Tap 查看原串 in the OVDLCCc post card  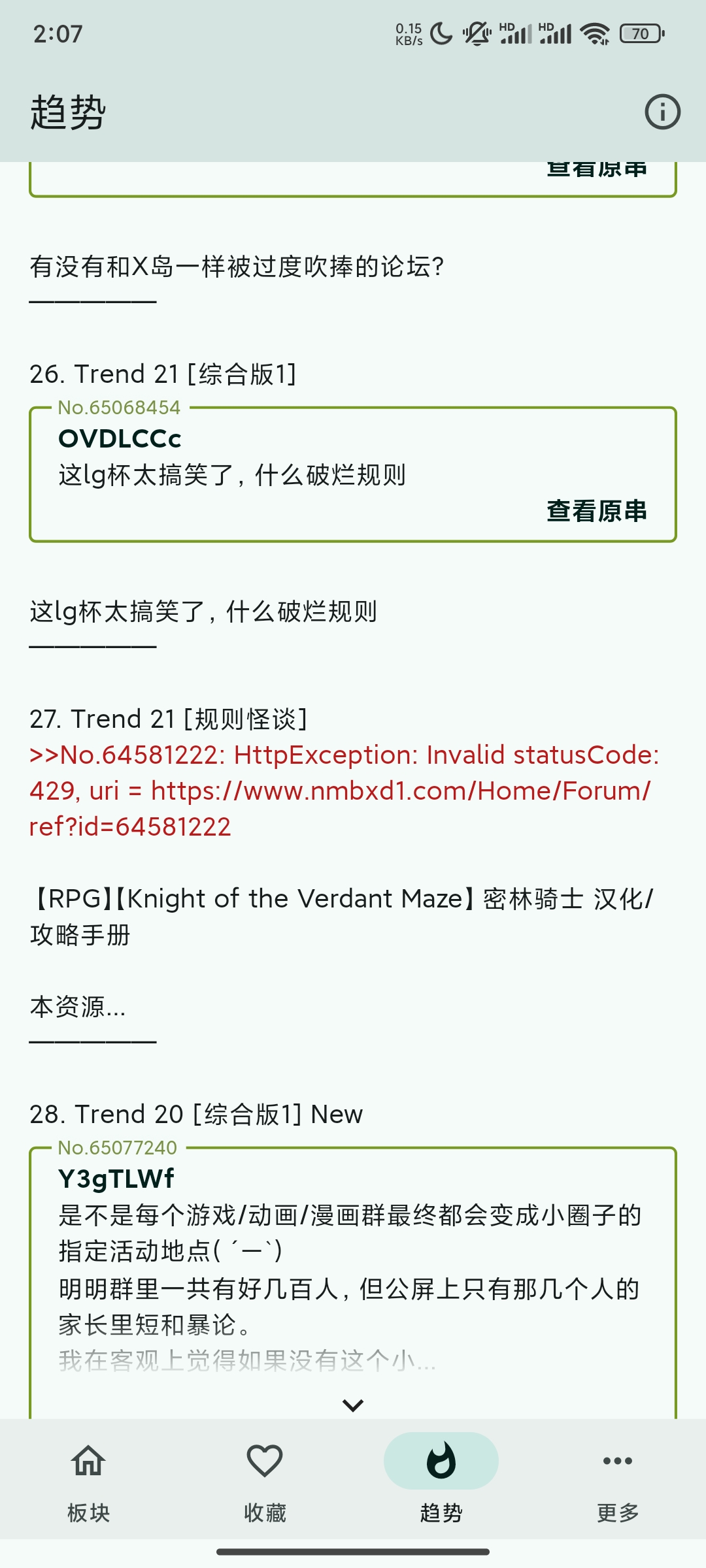coord(596,511)
